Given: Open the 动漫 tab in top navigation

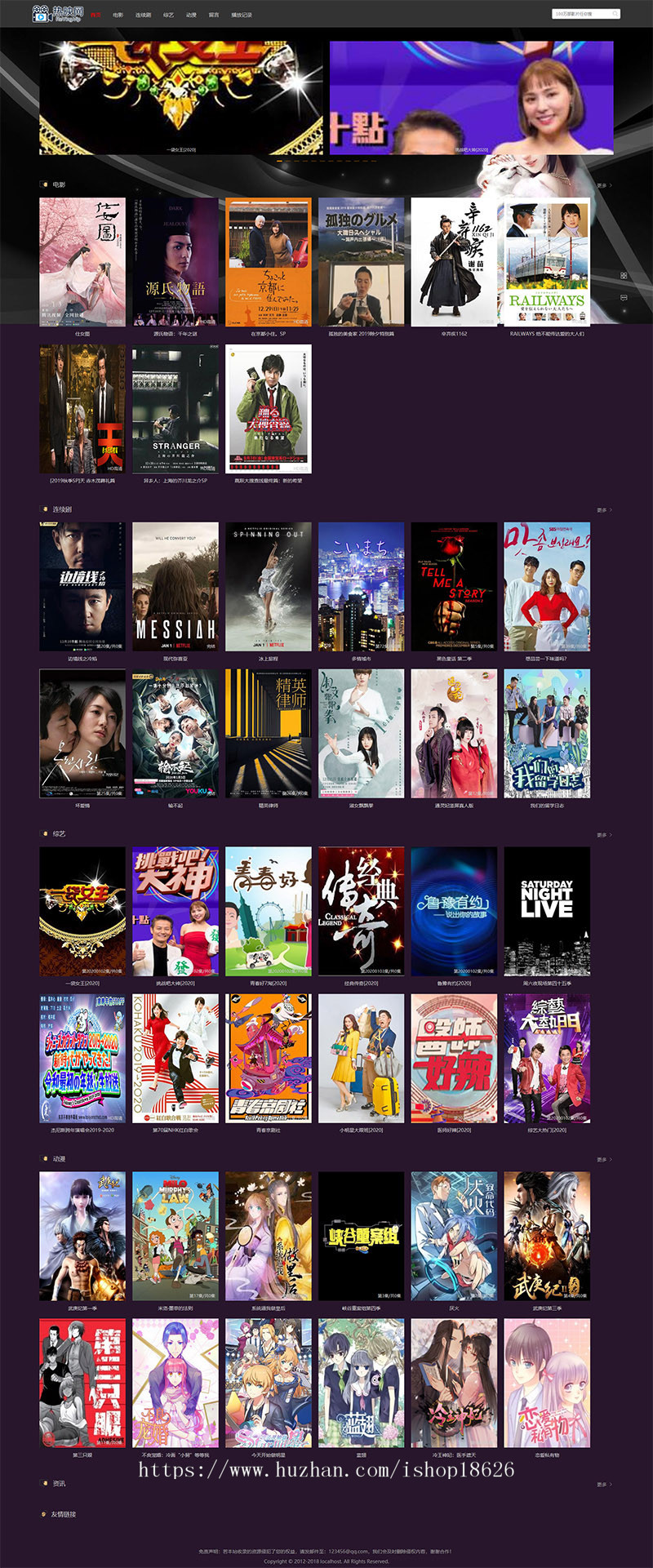Looking at the screenshot, I should [191, 15].
